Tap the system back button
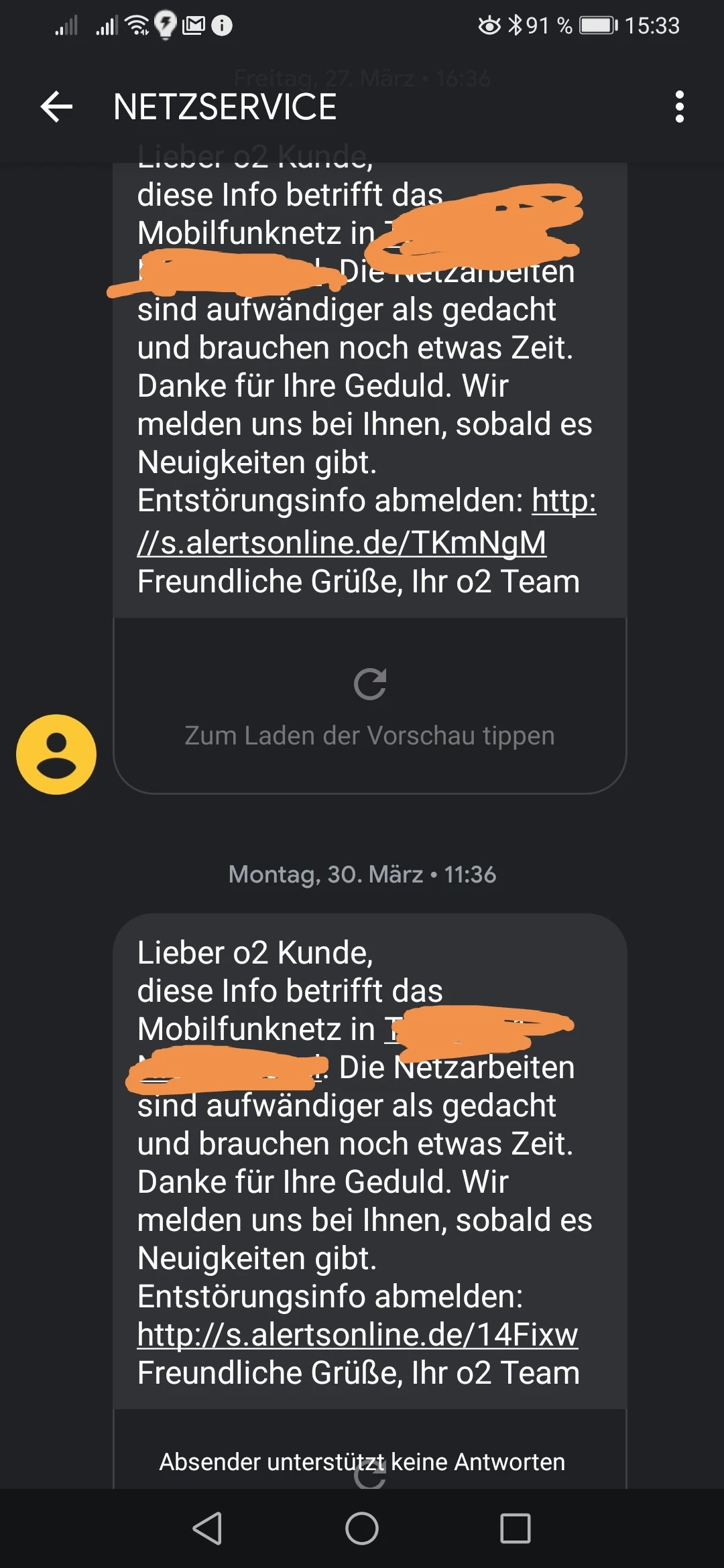 click(207, 1528)
